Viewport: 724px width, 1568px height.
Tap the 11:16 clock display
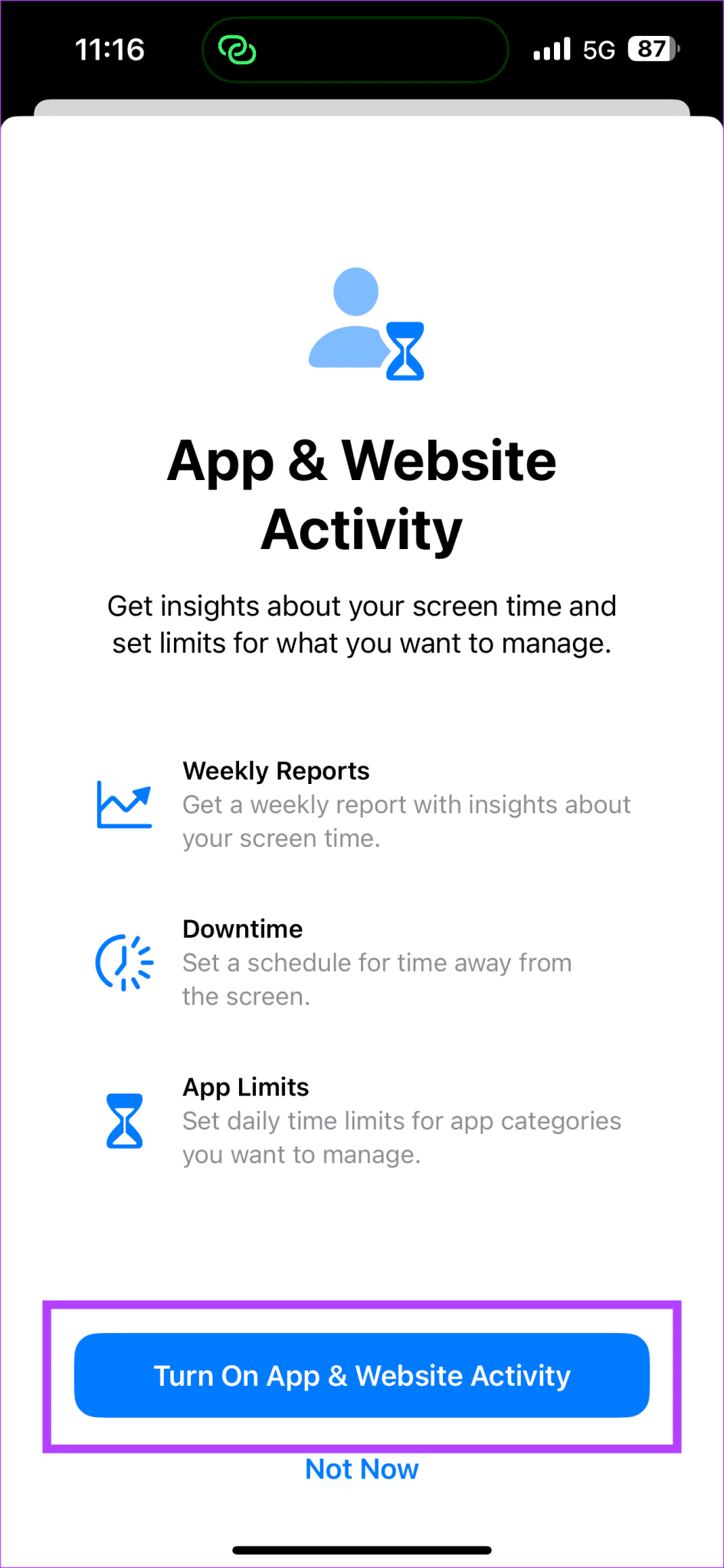[x=110, y=49]
